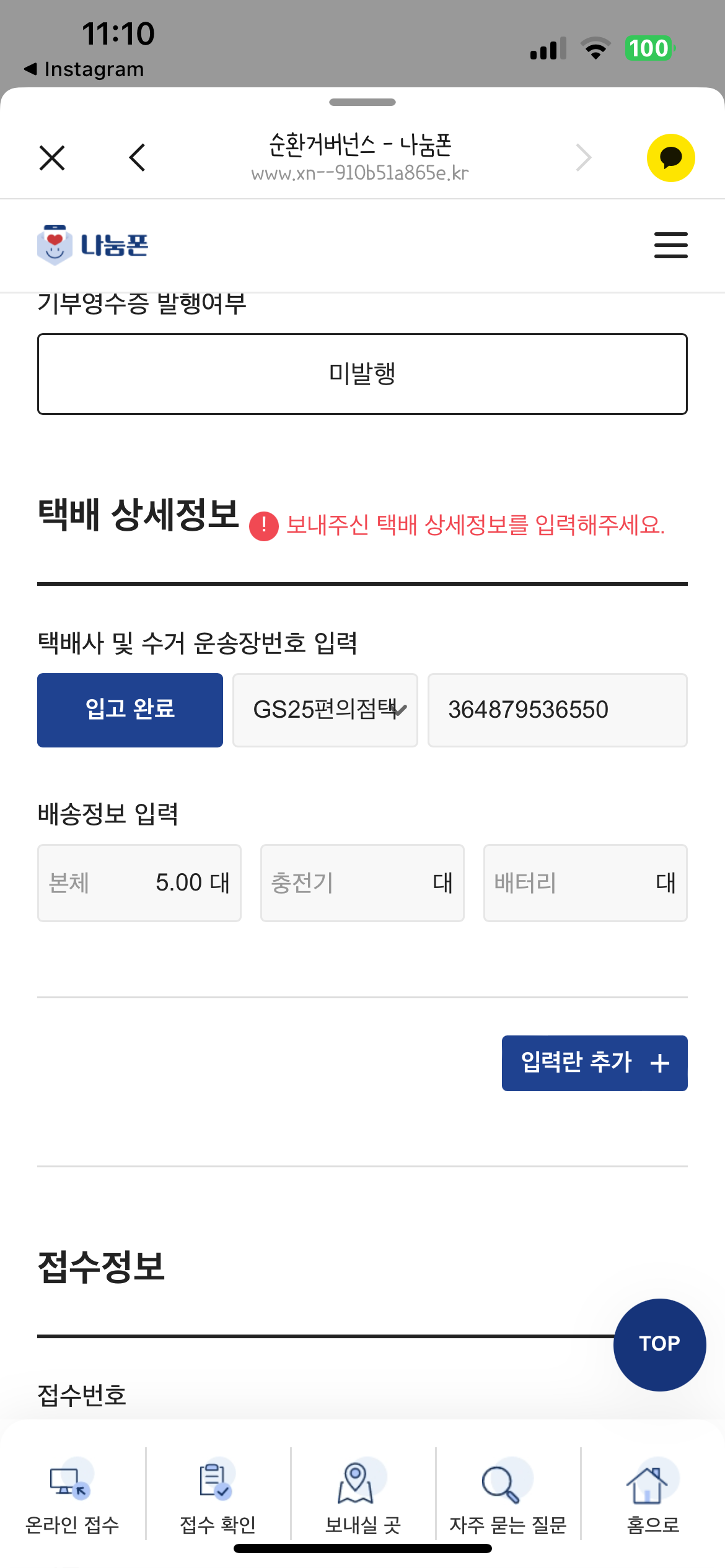Open the hamburger menu
The height and width of the screenshot is (1568, 725).
click(x=670, y=245)
